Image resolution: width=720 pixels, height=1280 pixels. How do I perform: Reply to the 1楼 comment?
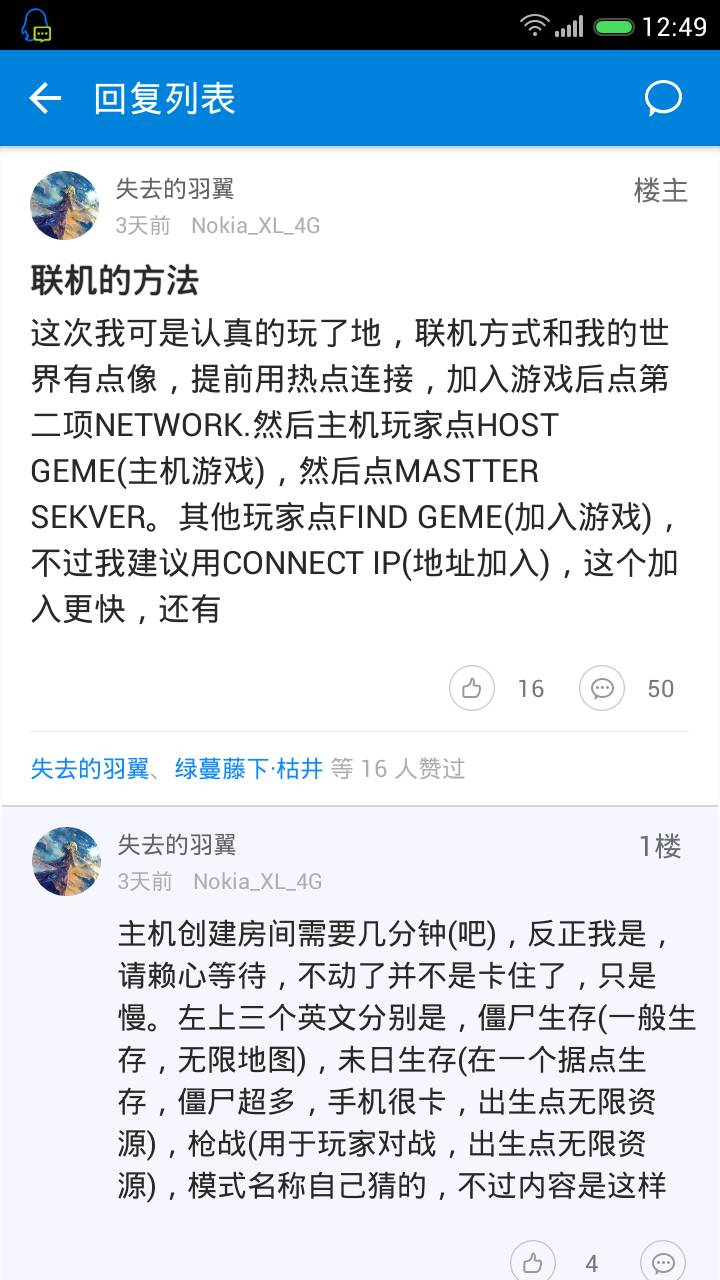tap(662, 1262)
